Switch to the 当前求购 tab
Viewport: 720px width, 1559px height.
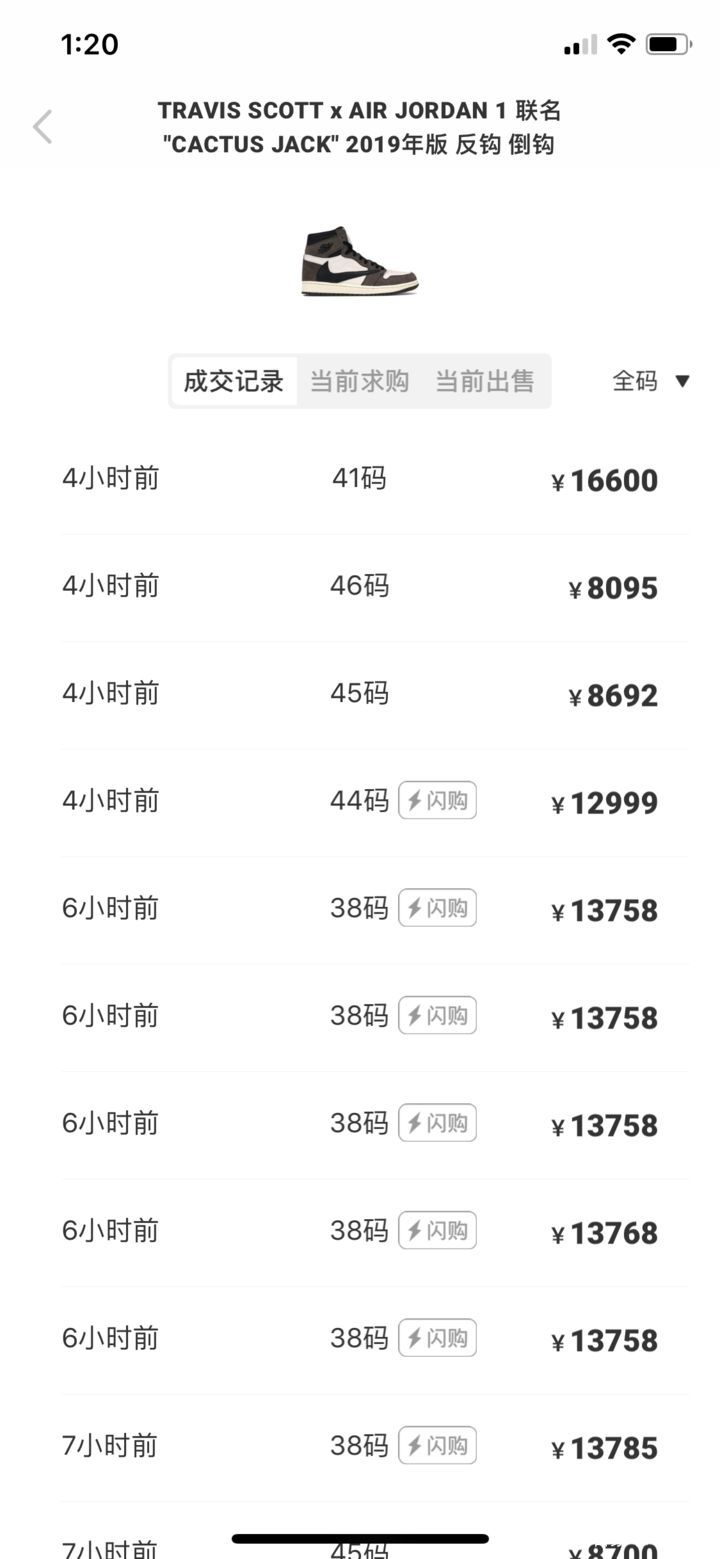[359, 381]
